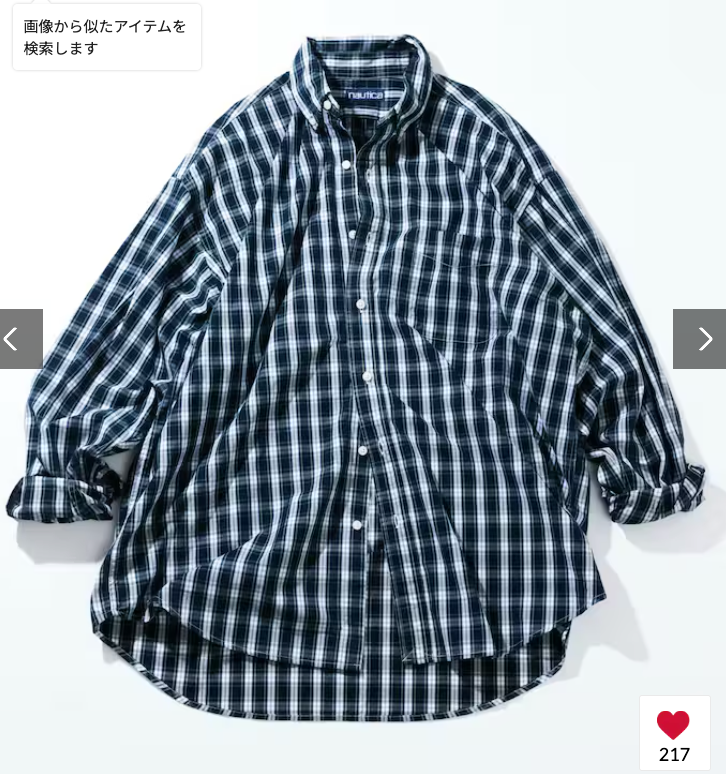Collapse the similar-item search tooltip

click(x=107, y=36)
